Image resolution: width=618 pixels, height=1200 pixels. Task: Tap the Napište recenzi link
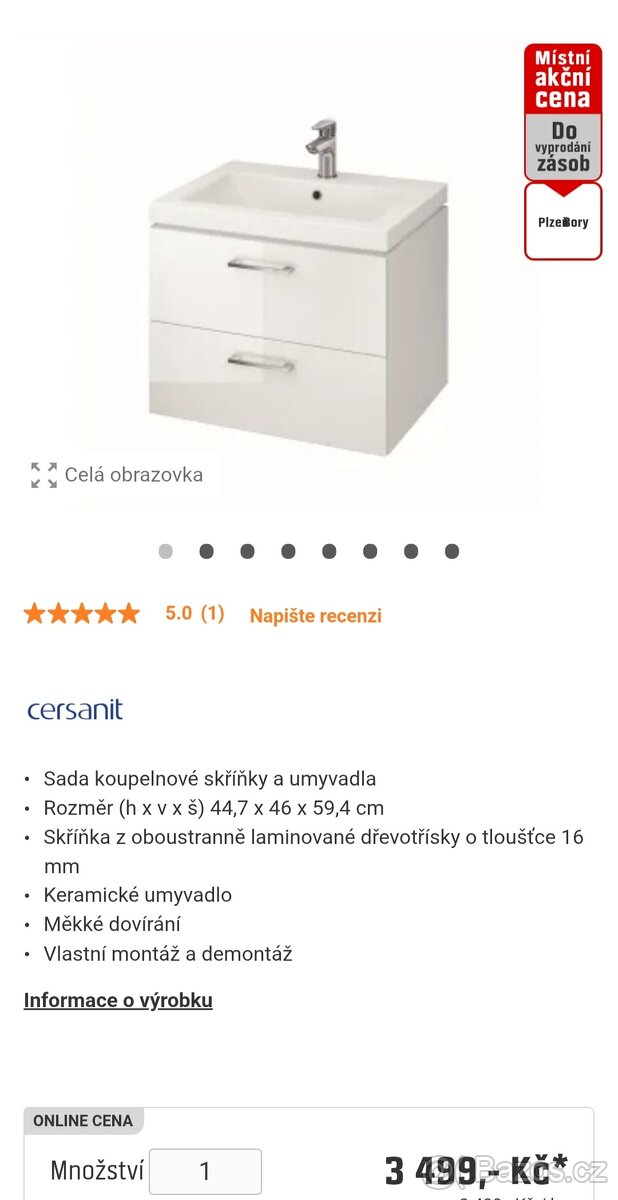[x=315, y=616]
